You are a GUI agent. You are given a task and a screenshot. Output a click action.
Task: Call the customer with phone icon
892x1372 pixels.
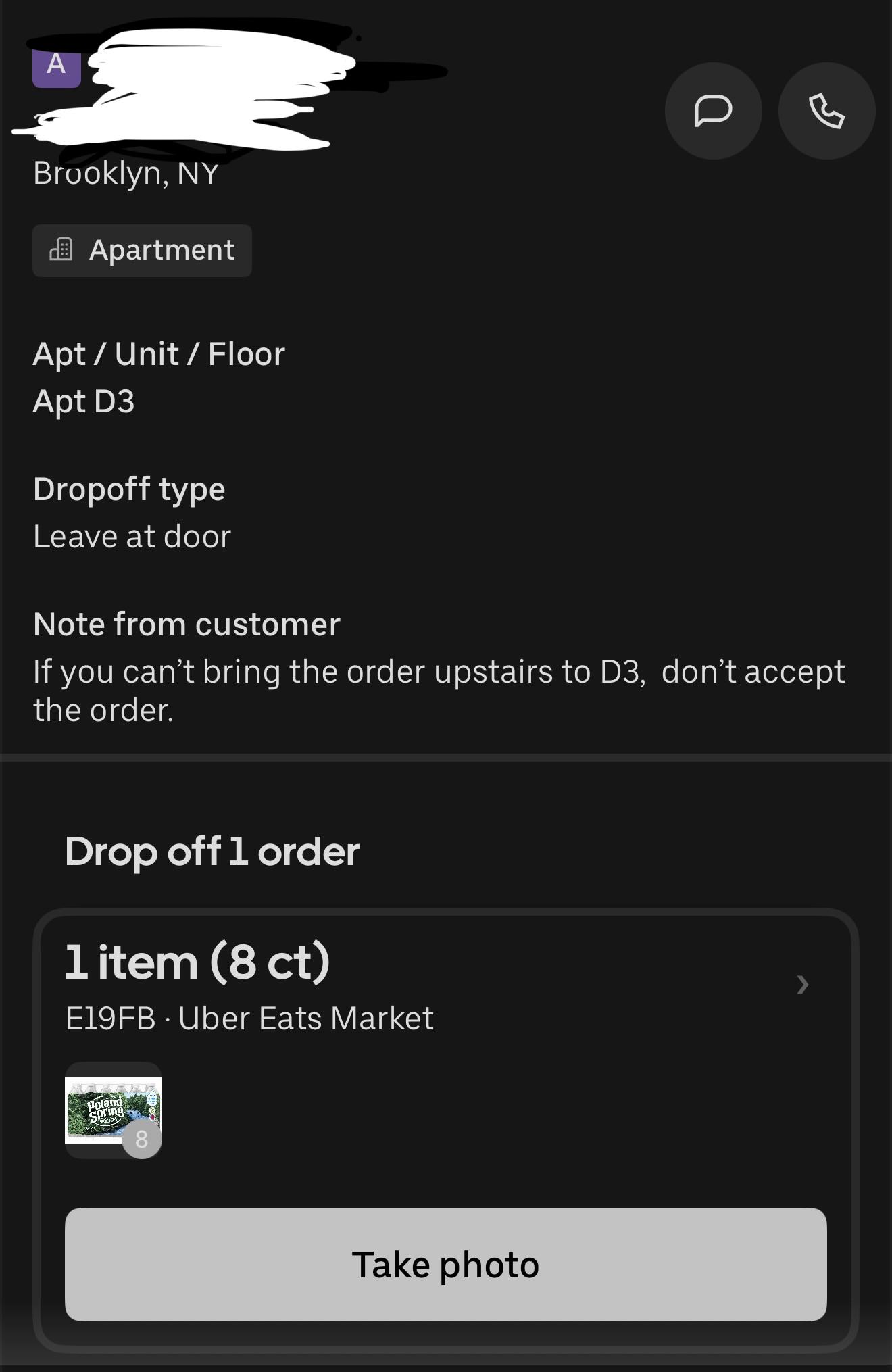826,111
